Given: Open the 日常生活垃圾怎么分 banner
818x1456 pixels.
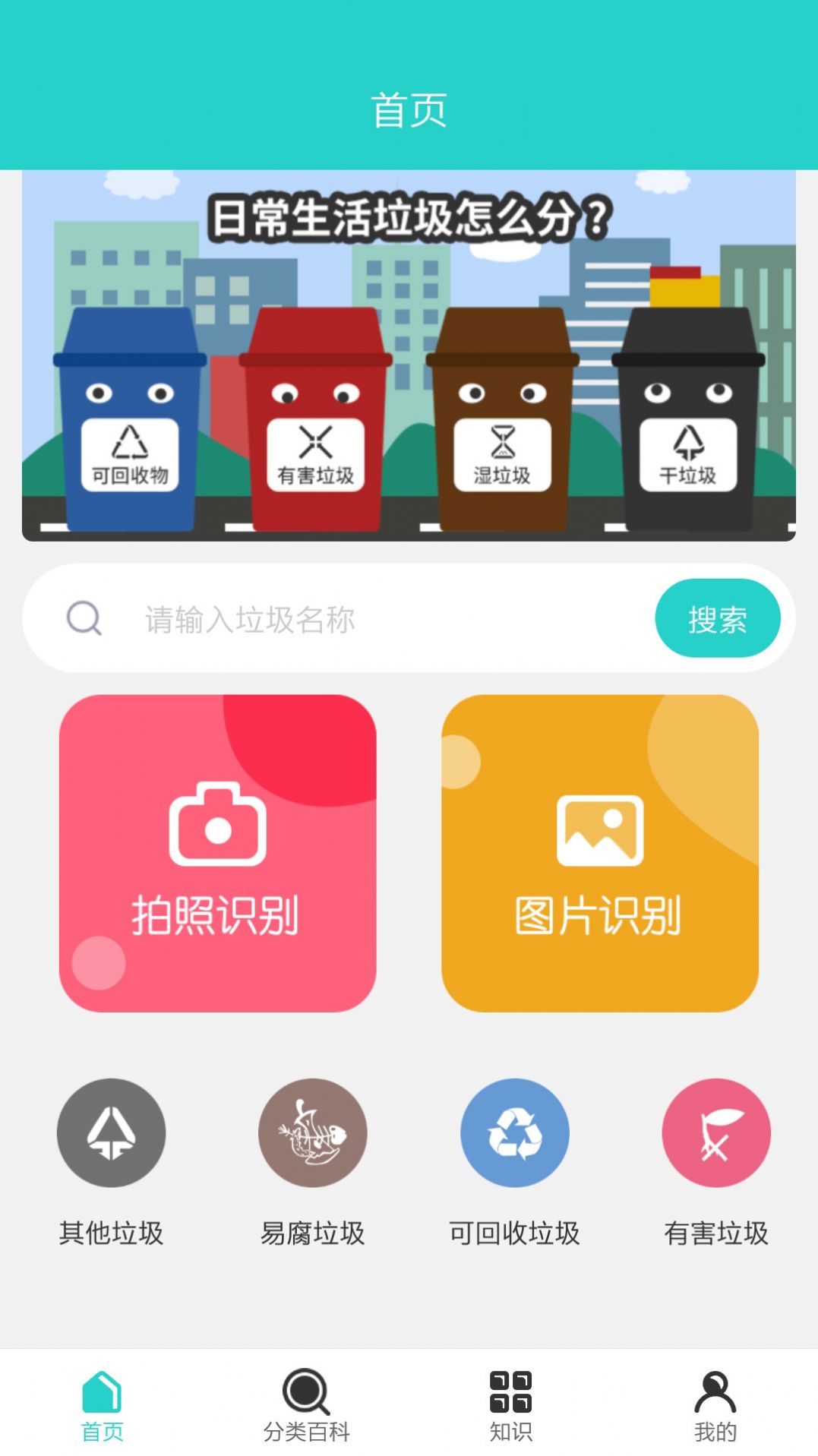Looking at the screenshot, I should (409, 355).
